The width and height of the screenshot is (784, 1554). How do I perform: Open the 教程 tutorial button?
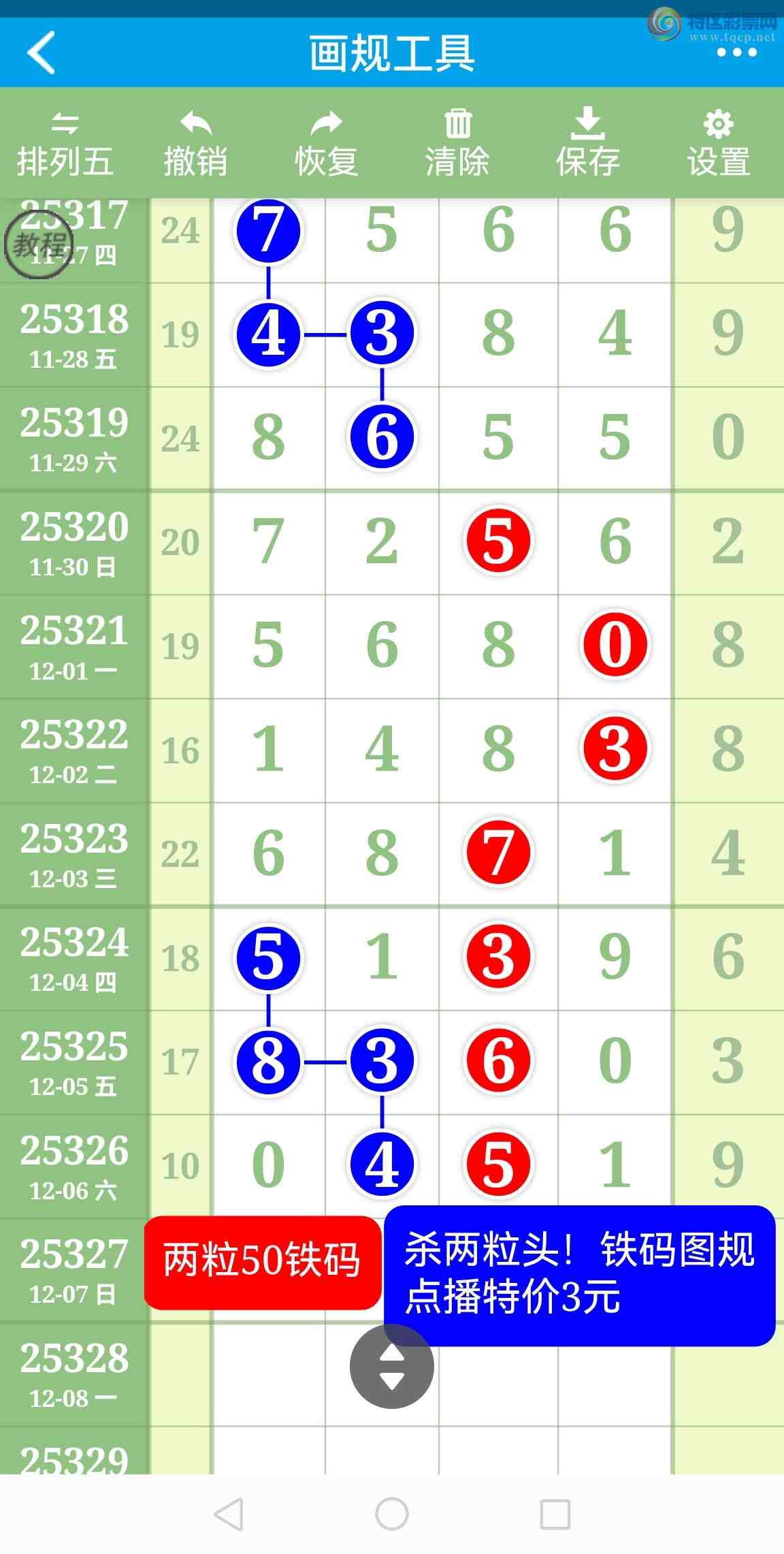[x=39, y=244]
